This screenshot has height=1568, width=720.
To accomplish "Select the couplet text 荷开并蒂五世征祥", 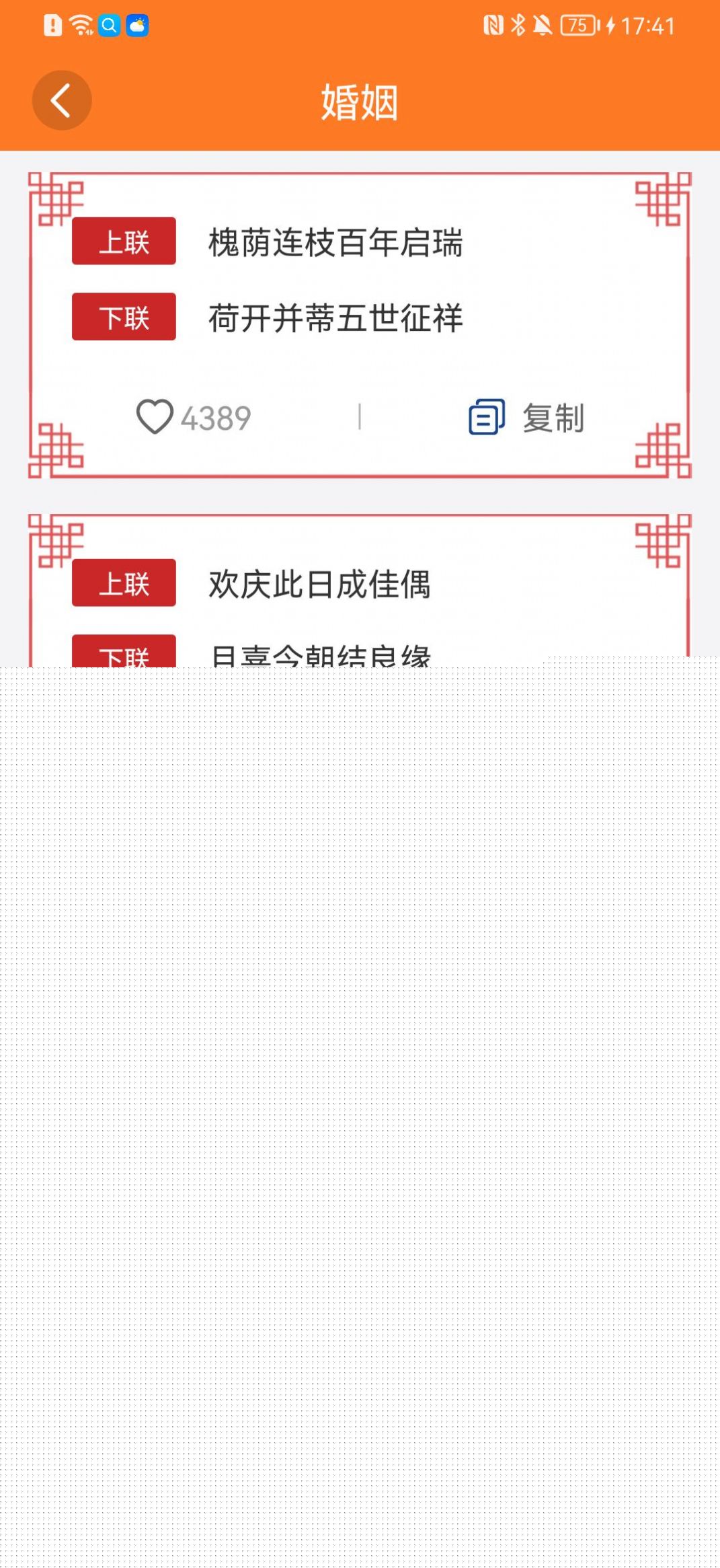I will click(x=335, y=317).
